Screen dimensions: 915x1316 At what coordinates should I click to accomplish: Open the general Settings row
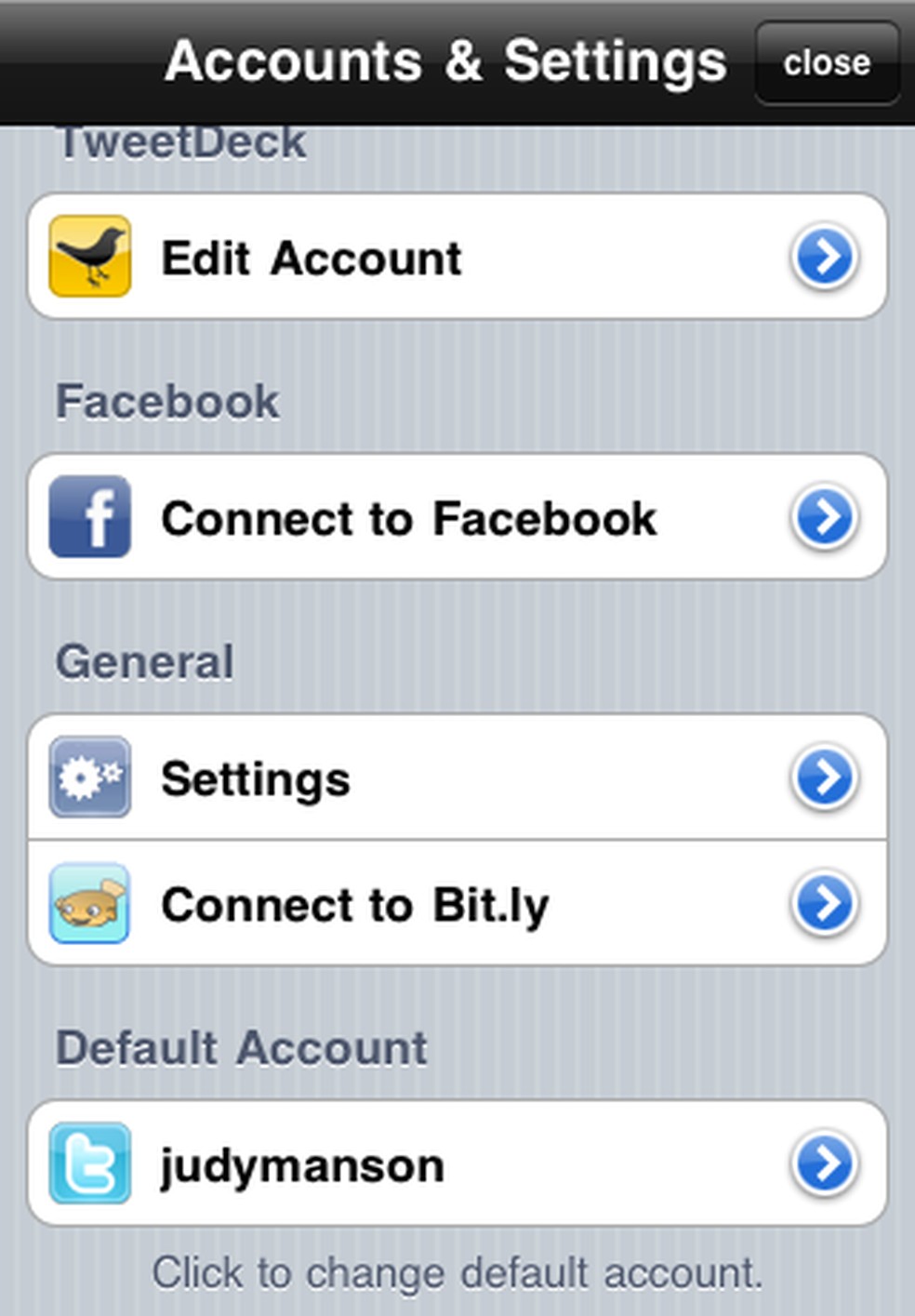(x=456, y=778)
